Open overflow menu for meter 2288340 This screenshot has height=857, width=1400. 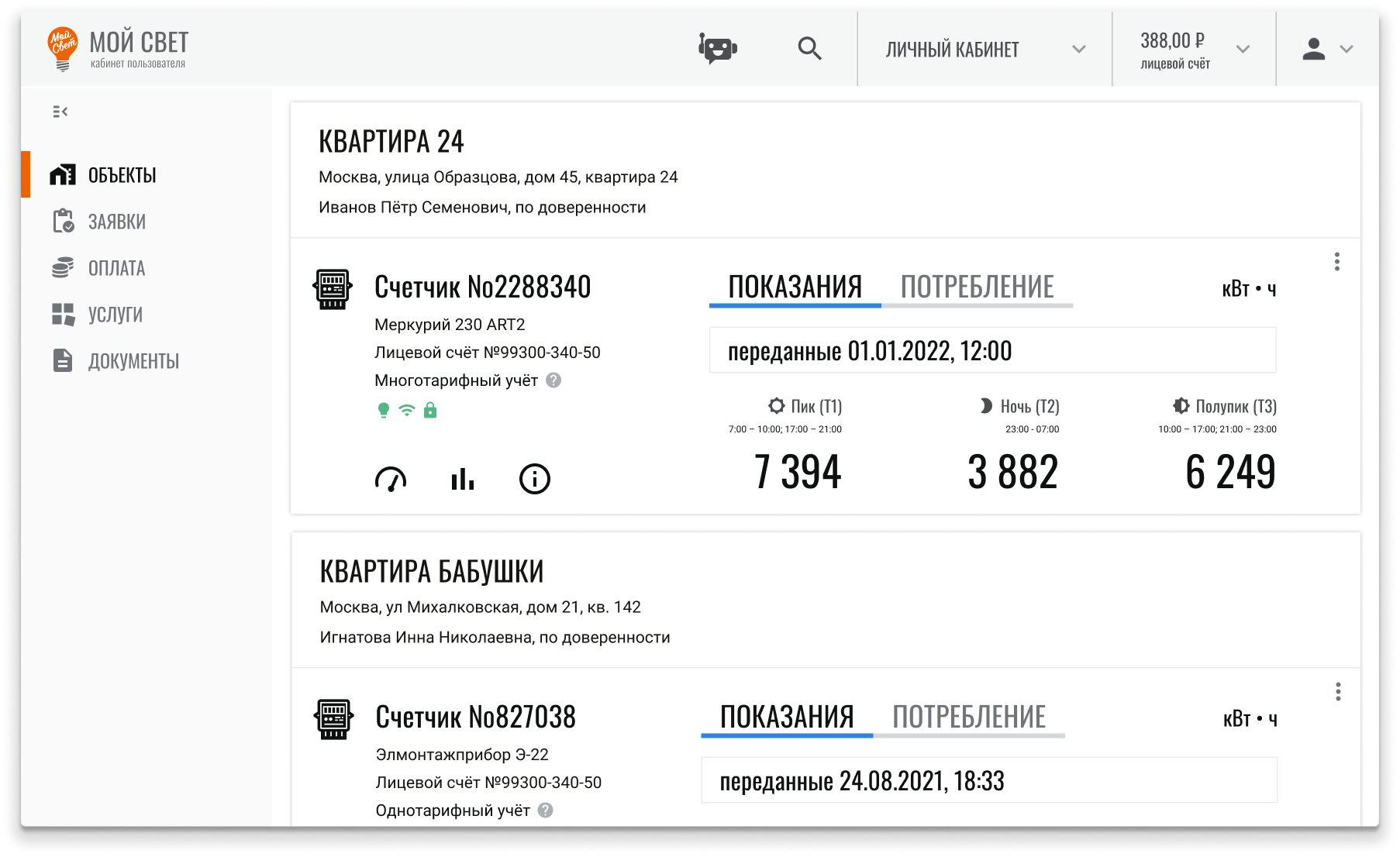1337,262
